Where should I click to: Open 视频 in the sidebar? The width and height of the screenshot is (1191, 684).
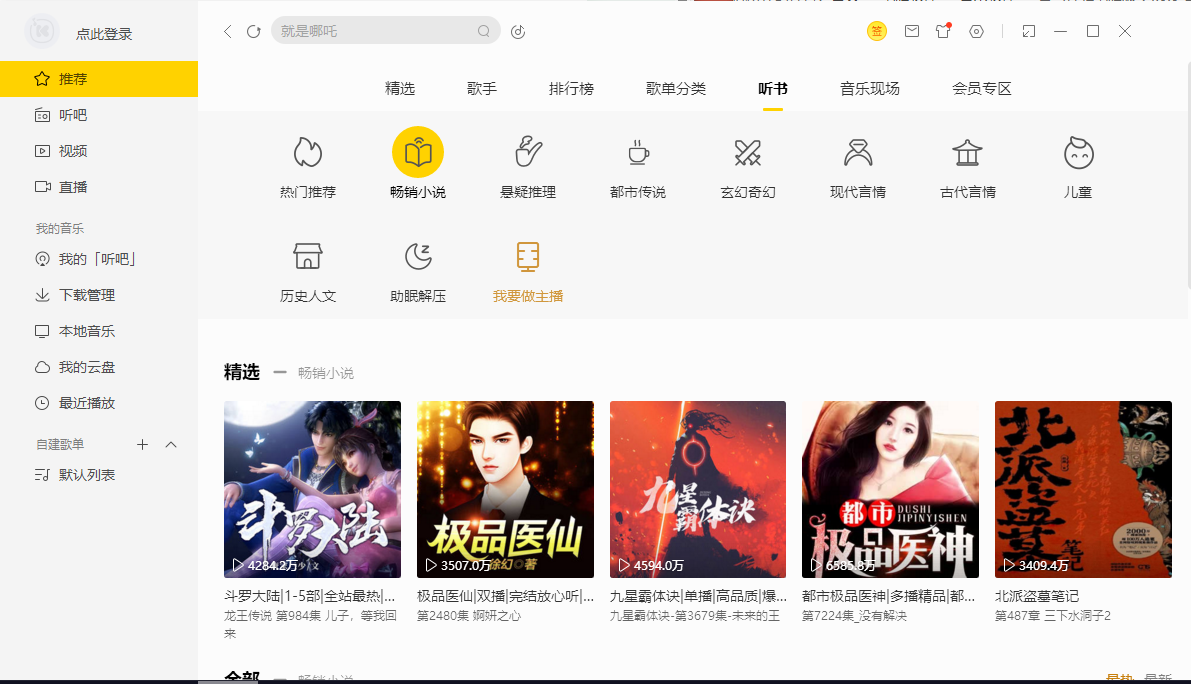coord(73,151)
